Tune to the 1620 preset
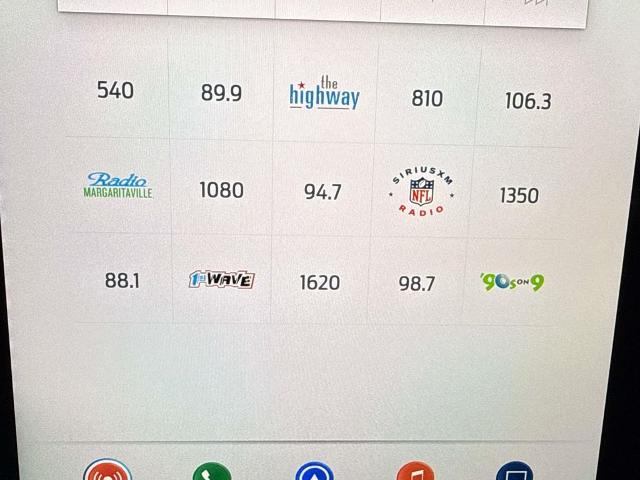This screenshot has height=480, width=640. pos(320,283)
